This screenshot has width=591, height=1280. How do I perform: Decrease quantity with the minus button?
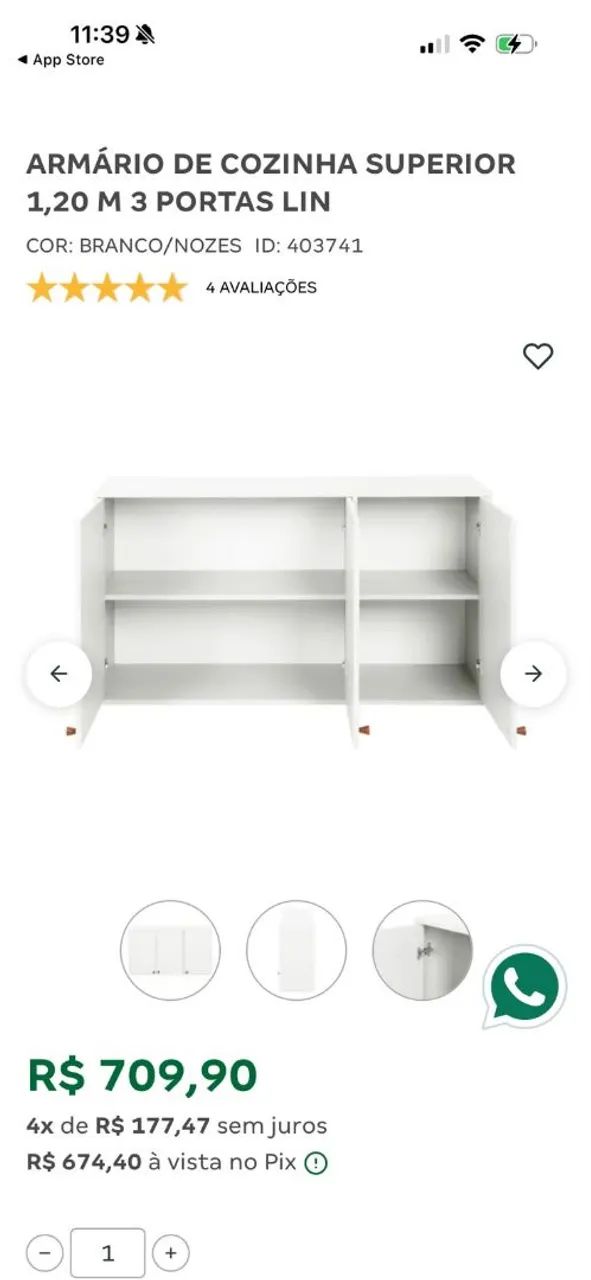44,1252
